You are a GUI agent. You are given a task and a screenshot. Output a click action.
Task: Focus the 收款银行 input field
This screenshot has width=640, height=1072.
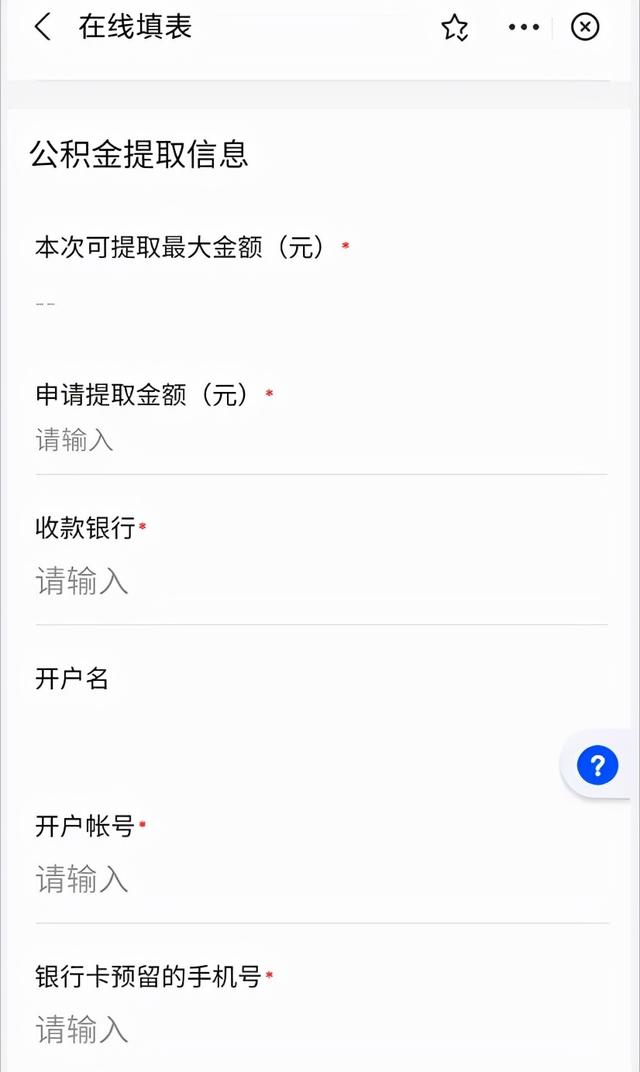tap(320, 581)
